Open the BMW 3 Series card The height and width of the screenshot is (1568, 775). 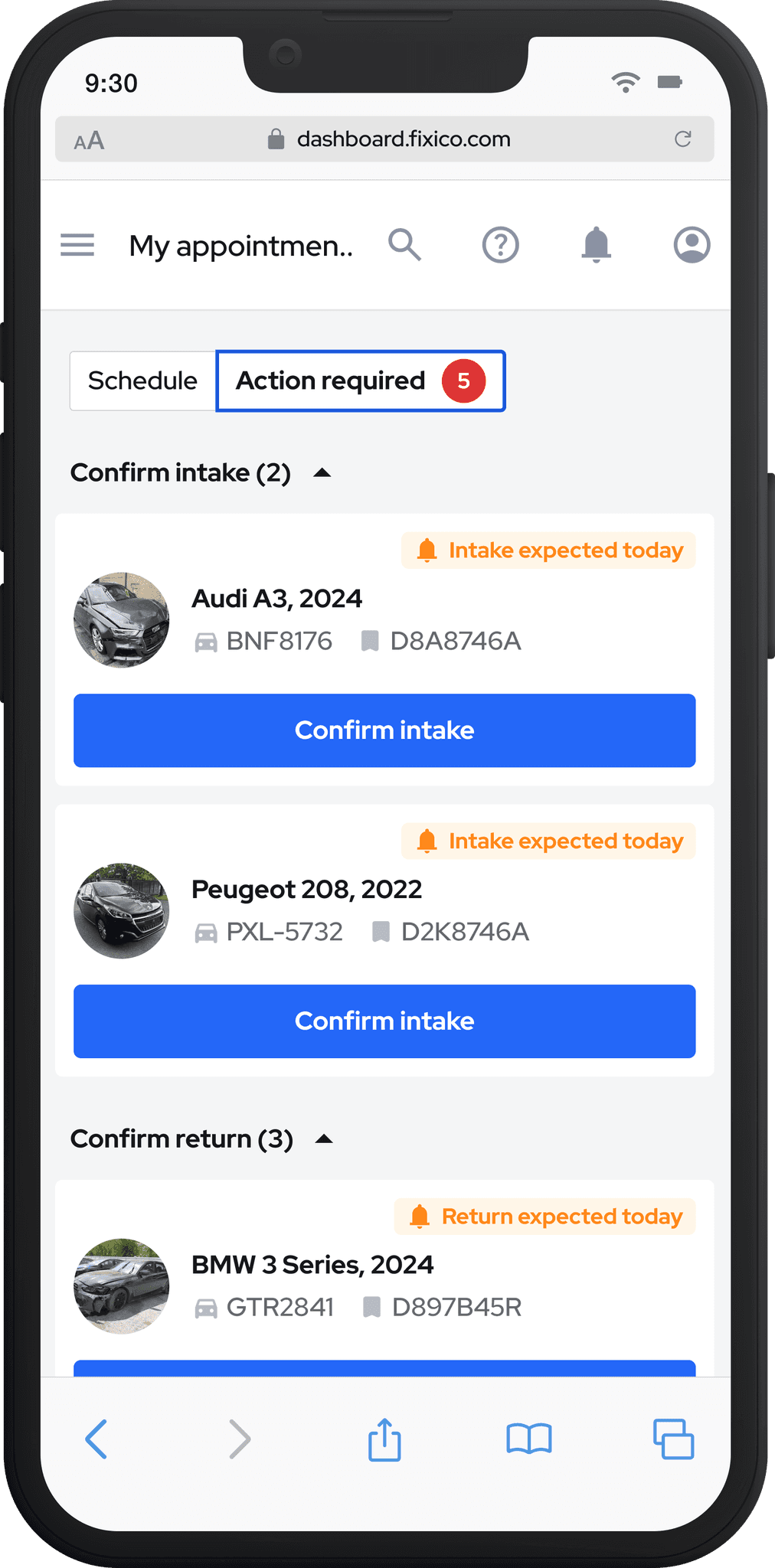[x=384, y=1278]
